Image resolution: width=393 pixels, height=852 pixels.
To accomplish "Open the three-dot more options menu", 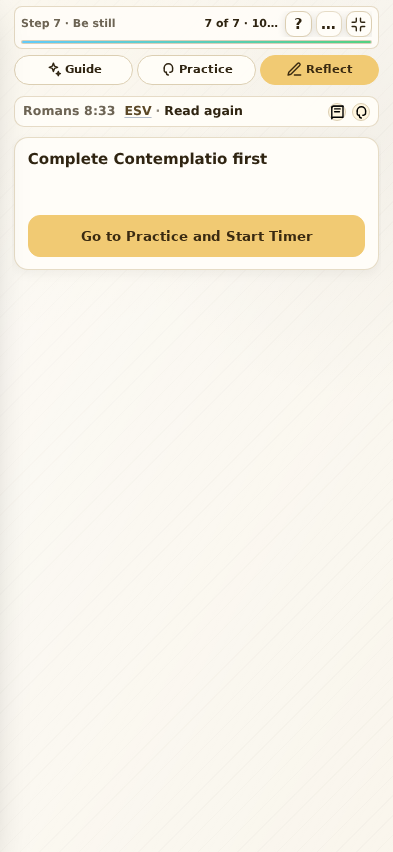I will (x=328, y=24).
